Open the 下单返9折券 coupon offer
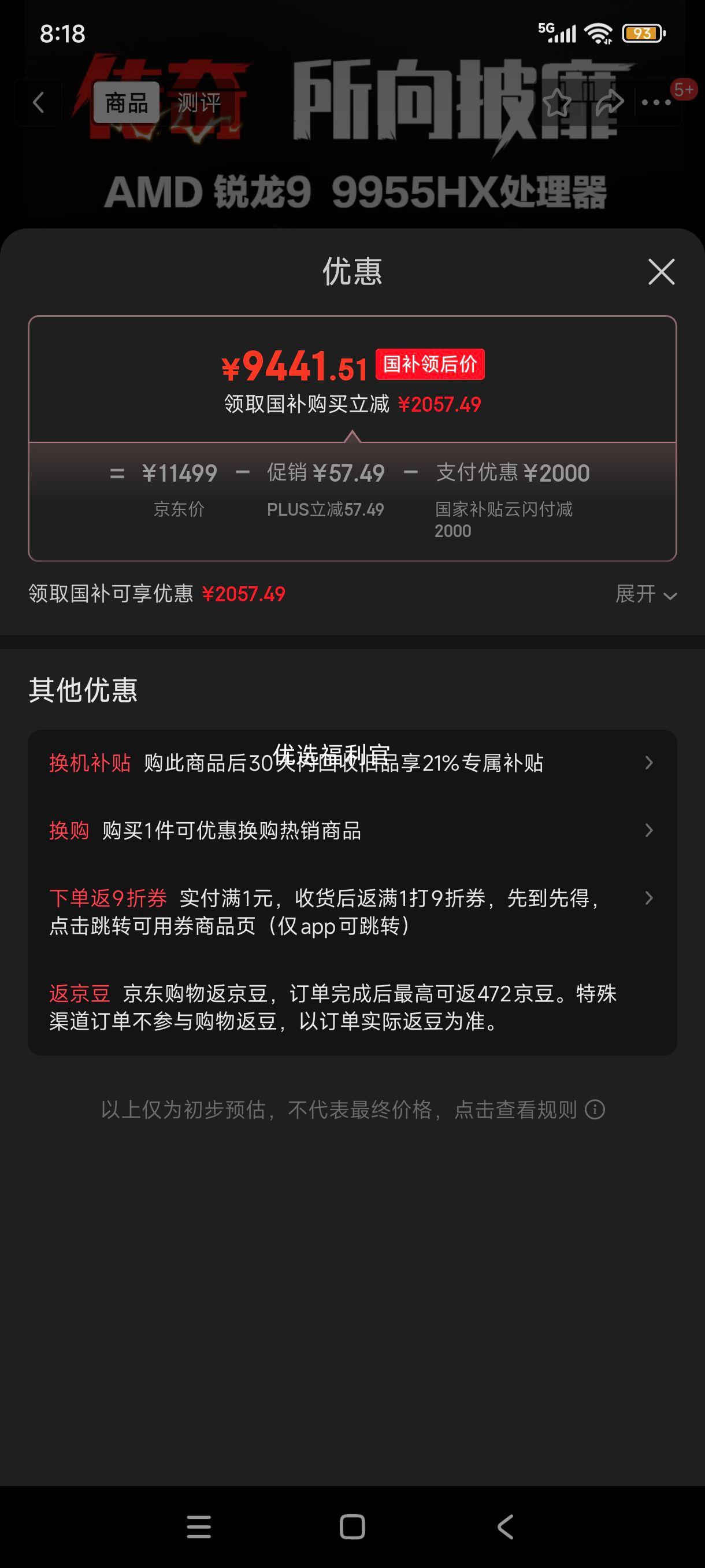 [351, 911]
